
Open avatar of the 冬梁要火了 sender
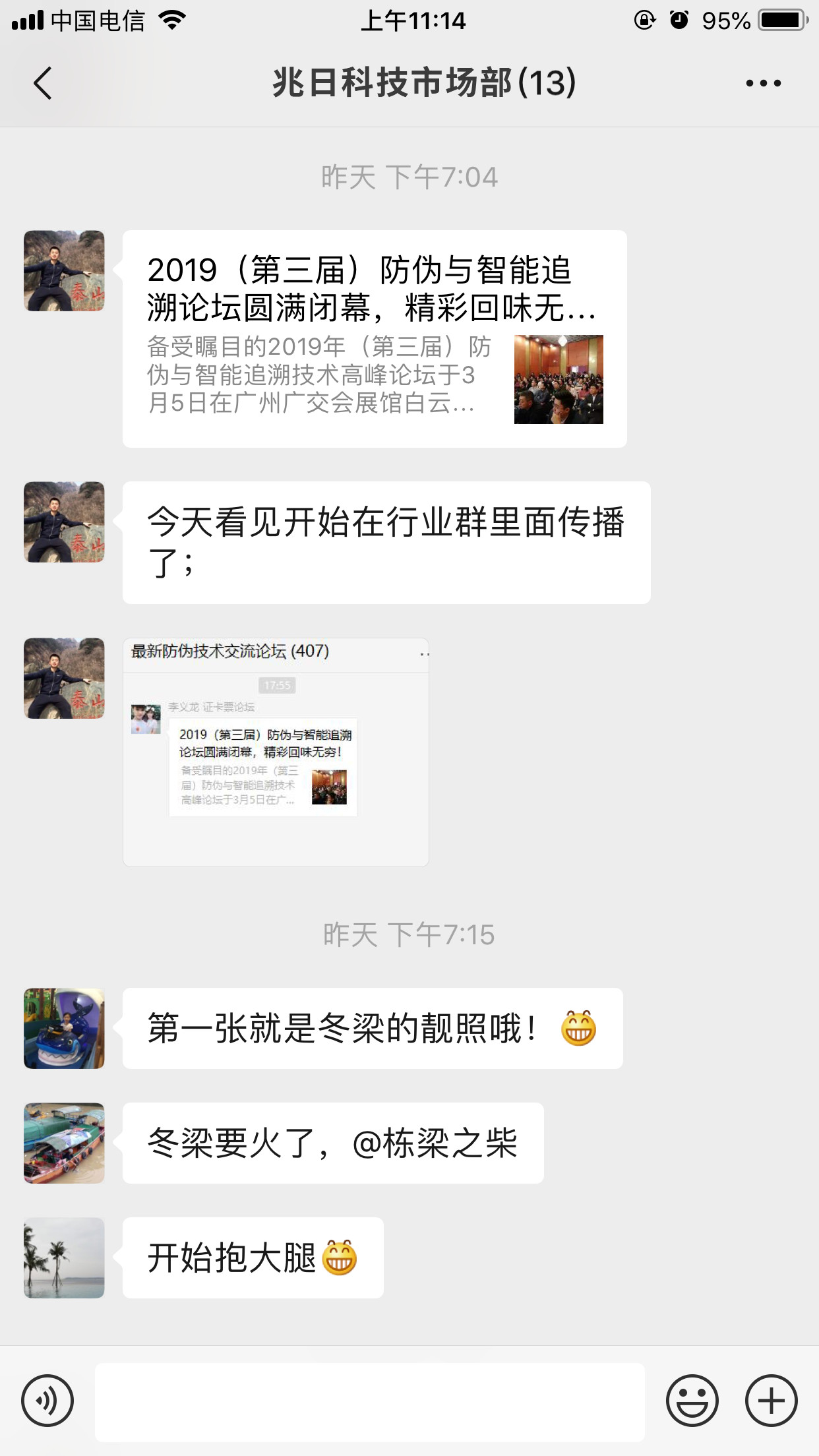click(x=64, y=1143)
